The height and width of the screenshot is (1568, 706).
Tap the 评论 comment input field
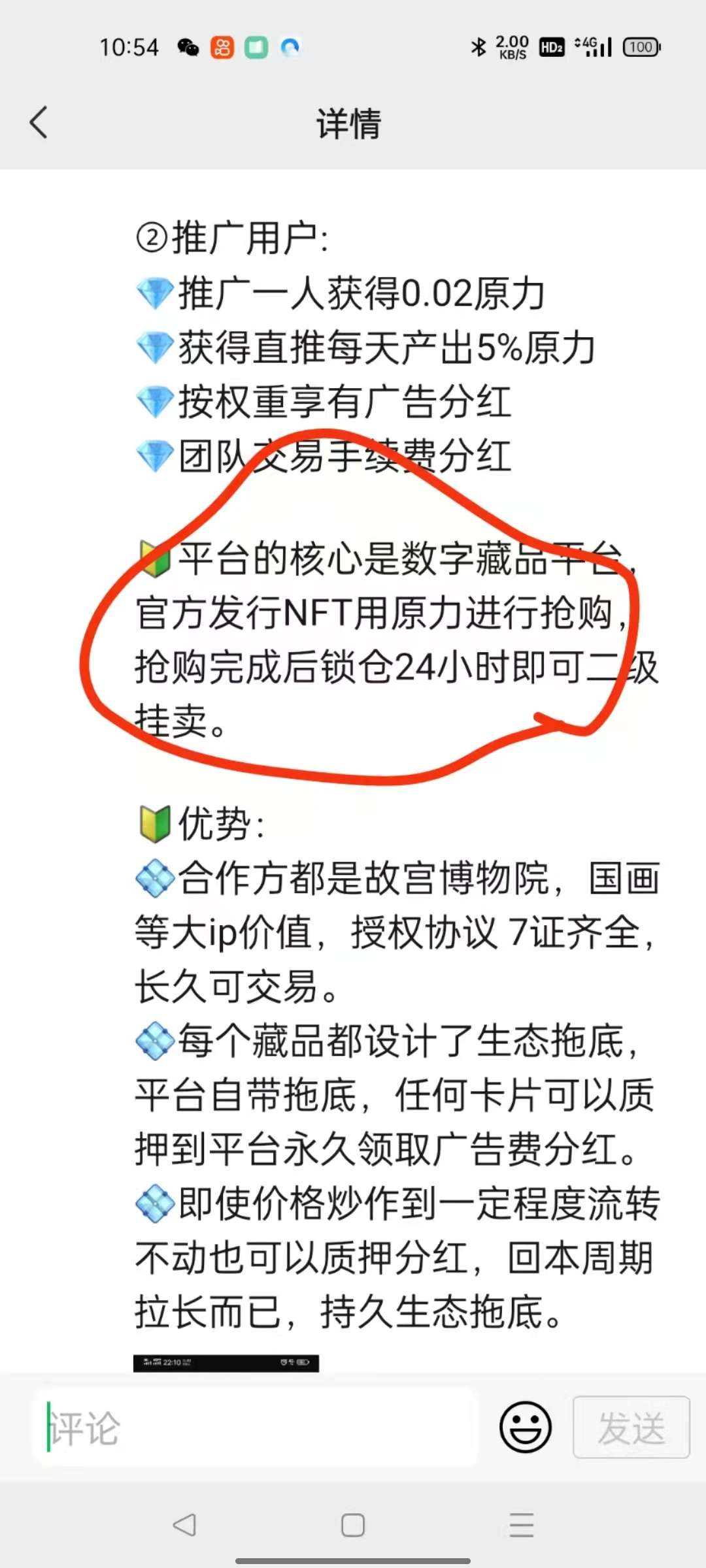255,1428
